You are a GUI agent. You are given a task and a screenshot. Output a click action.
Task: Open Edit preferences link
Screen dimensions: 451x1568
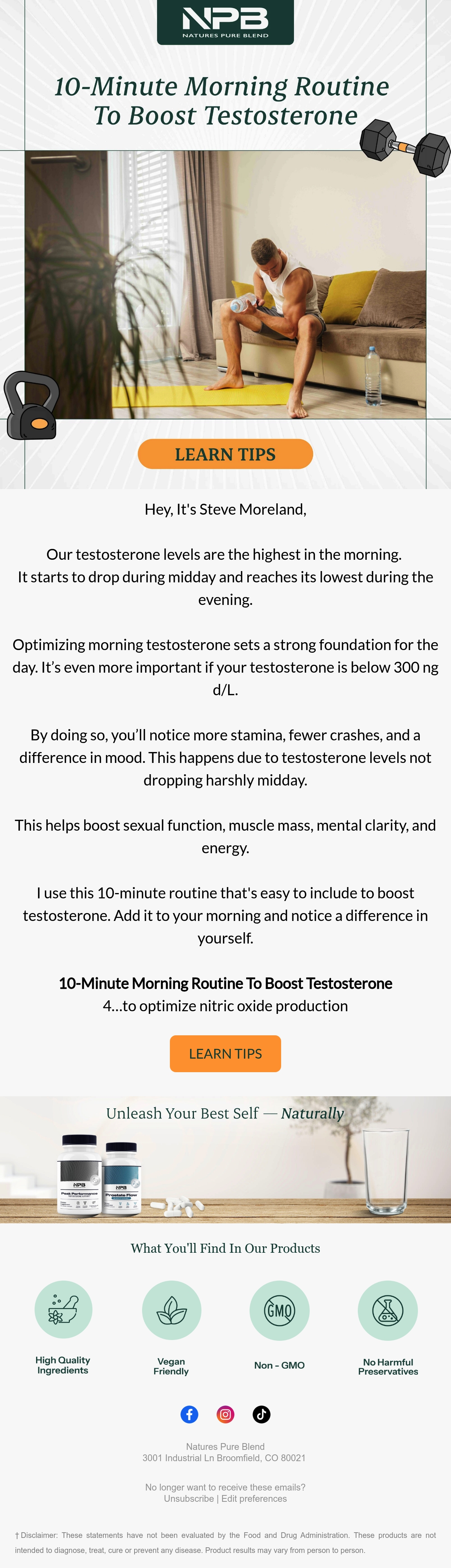(254, 1499)
